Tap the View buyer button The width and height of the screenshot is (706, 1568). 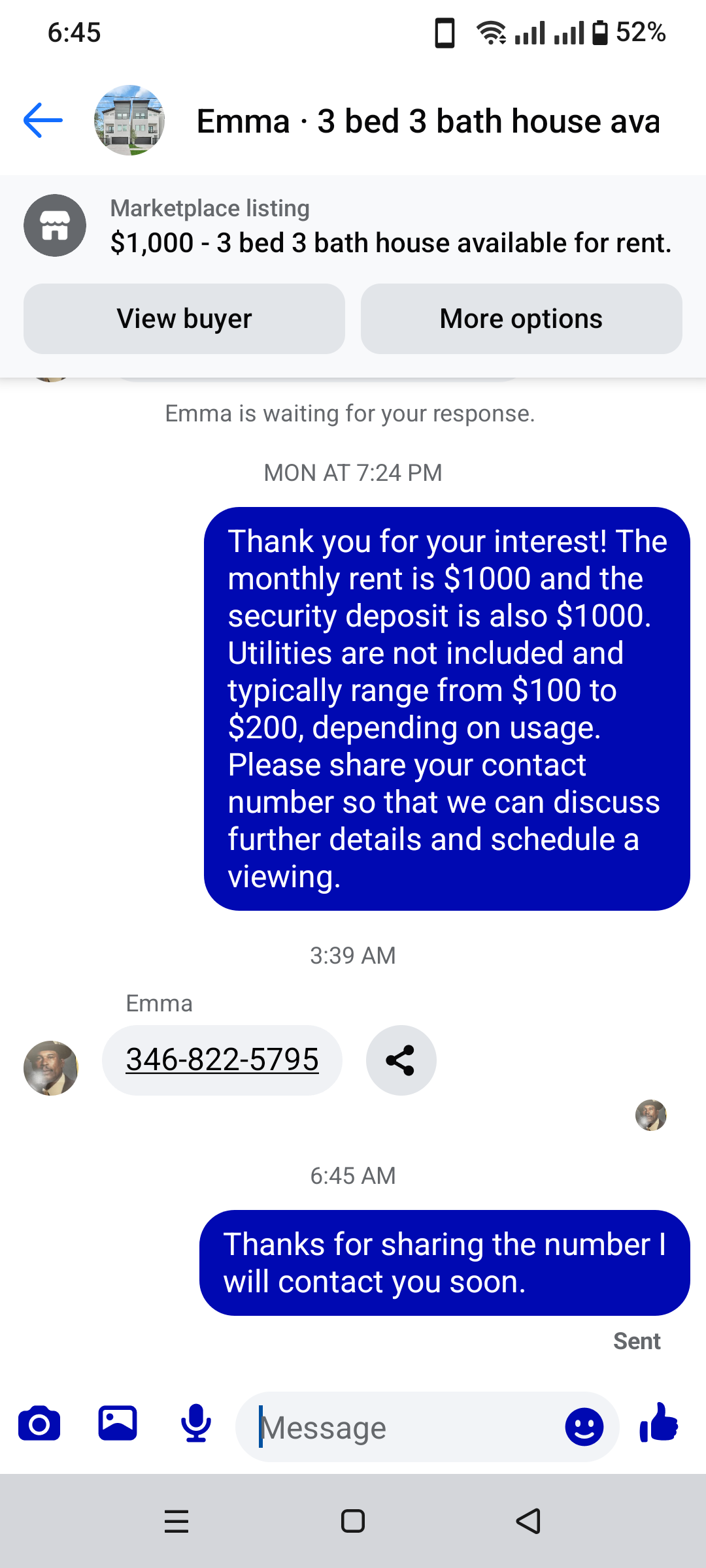click(x=184, y=319)
